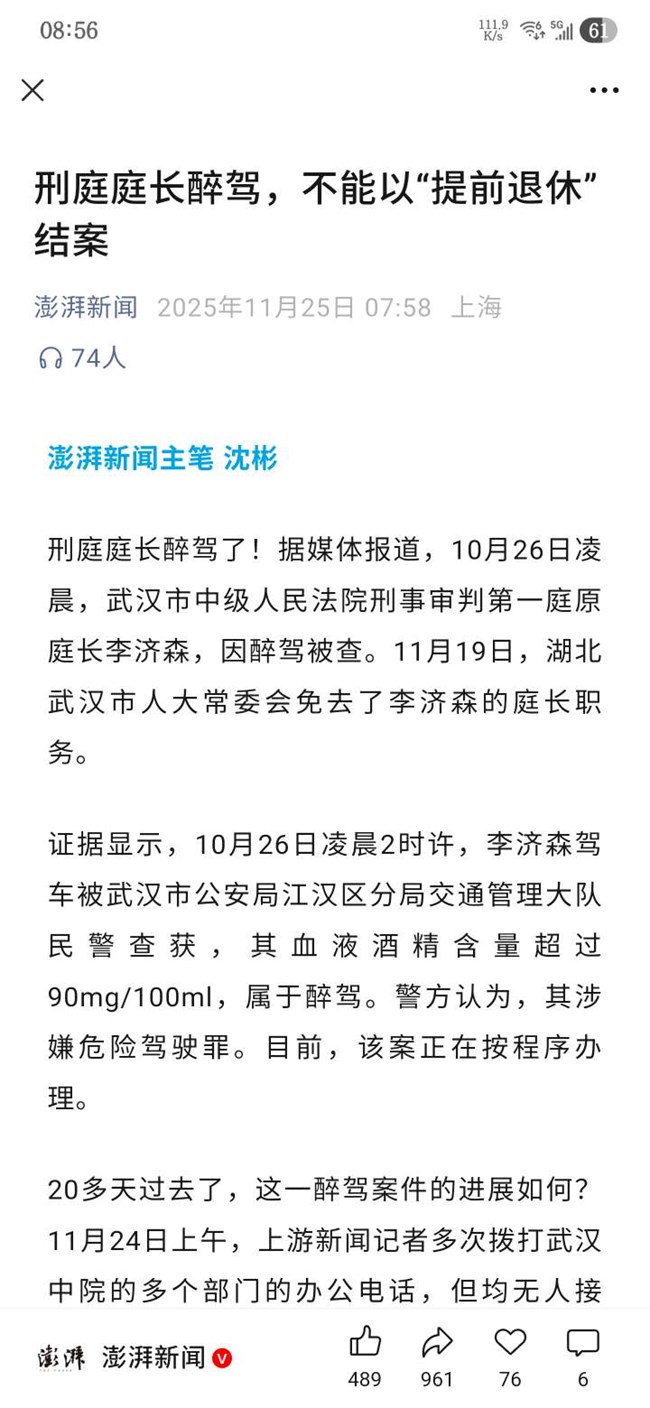Open the three-dot overflow menu

coord(604,91)
